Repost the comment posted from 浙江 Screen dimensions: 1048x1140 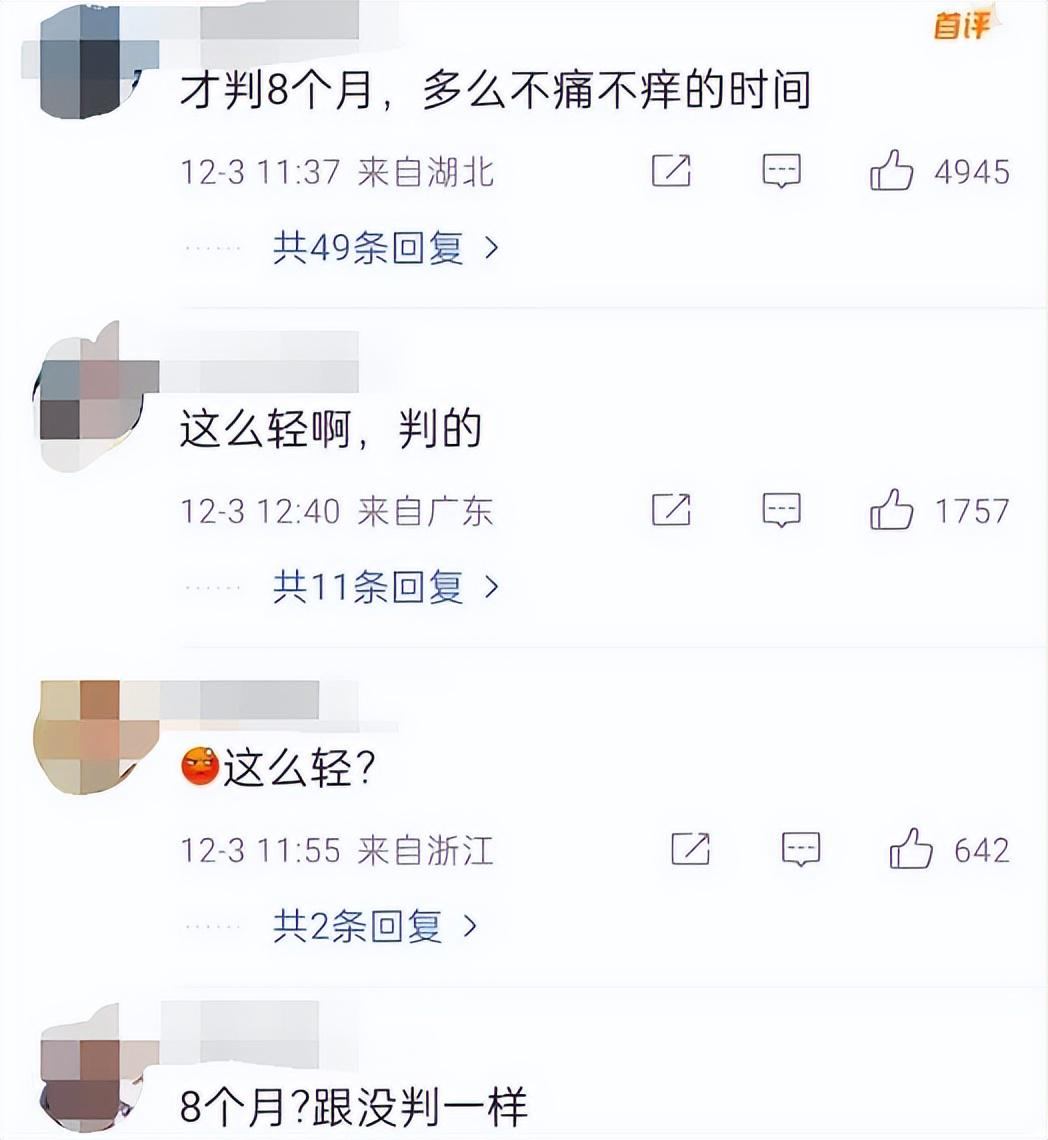[690, 850]
